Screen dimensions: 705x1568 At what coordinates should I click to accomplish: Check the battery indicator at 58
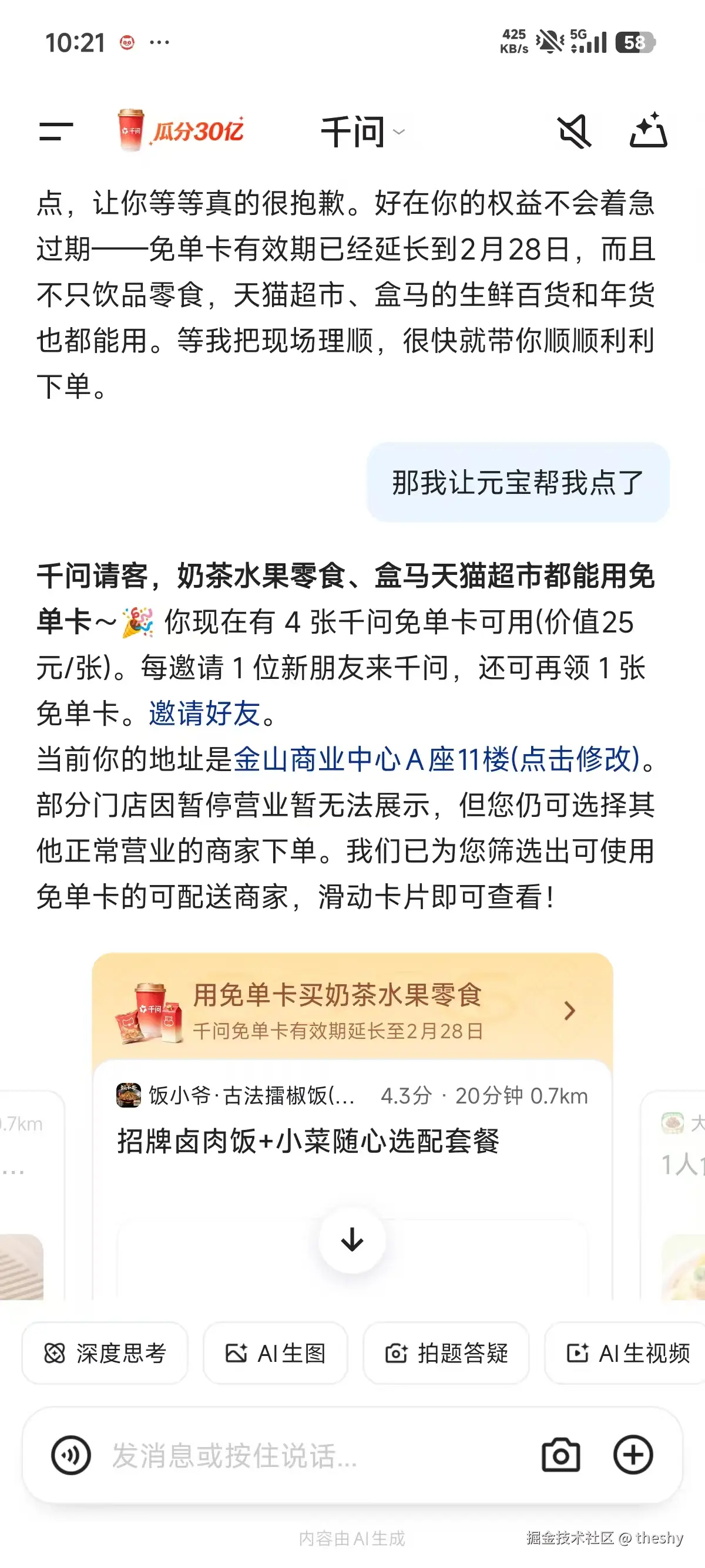[636, 43]
